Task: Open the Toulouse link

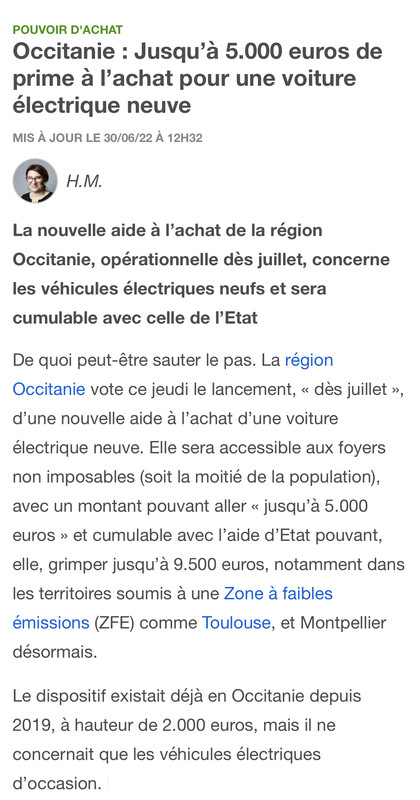Action: click(236, 623)
